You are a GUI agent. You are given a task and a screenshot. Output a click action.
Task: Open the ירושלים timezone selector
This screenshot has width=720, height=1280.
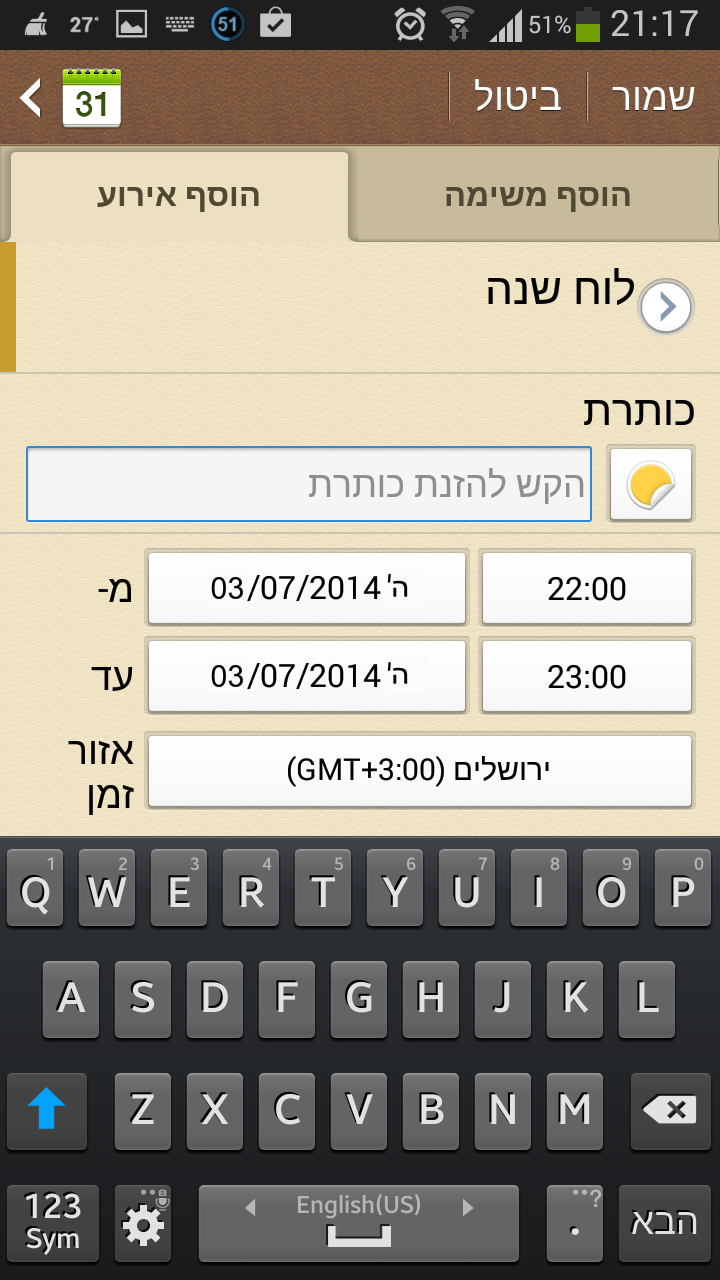[420, 770]
